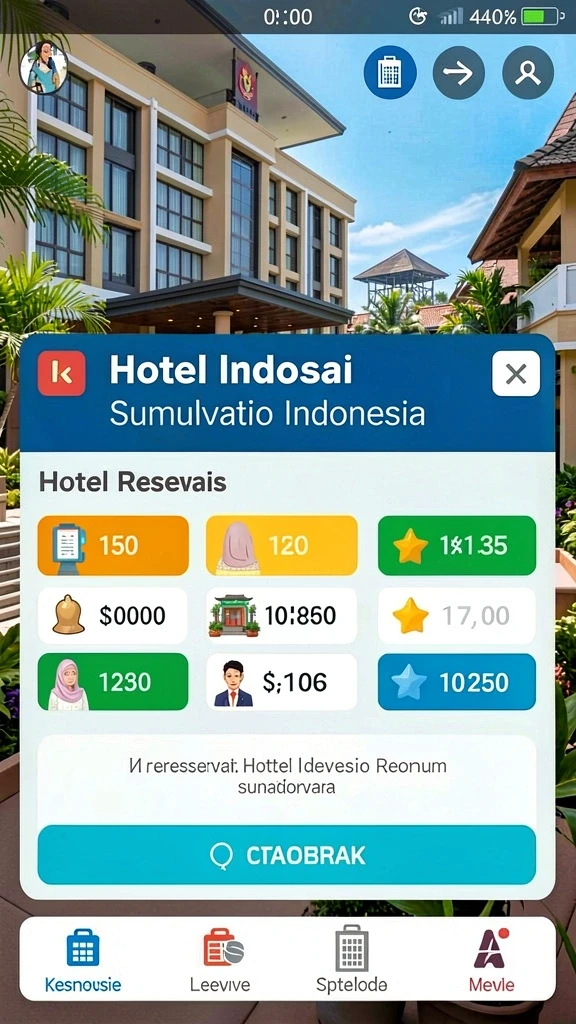Go to the Leevive tab

(x=220, y=958)
